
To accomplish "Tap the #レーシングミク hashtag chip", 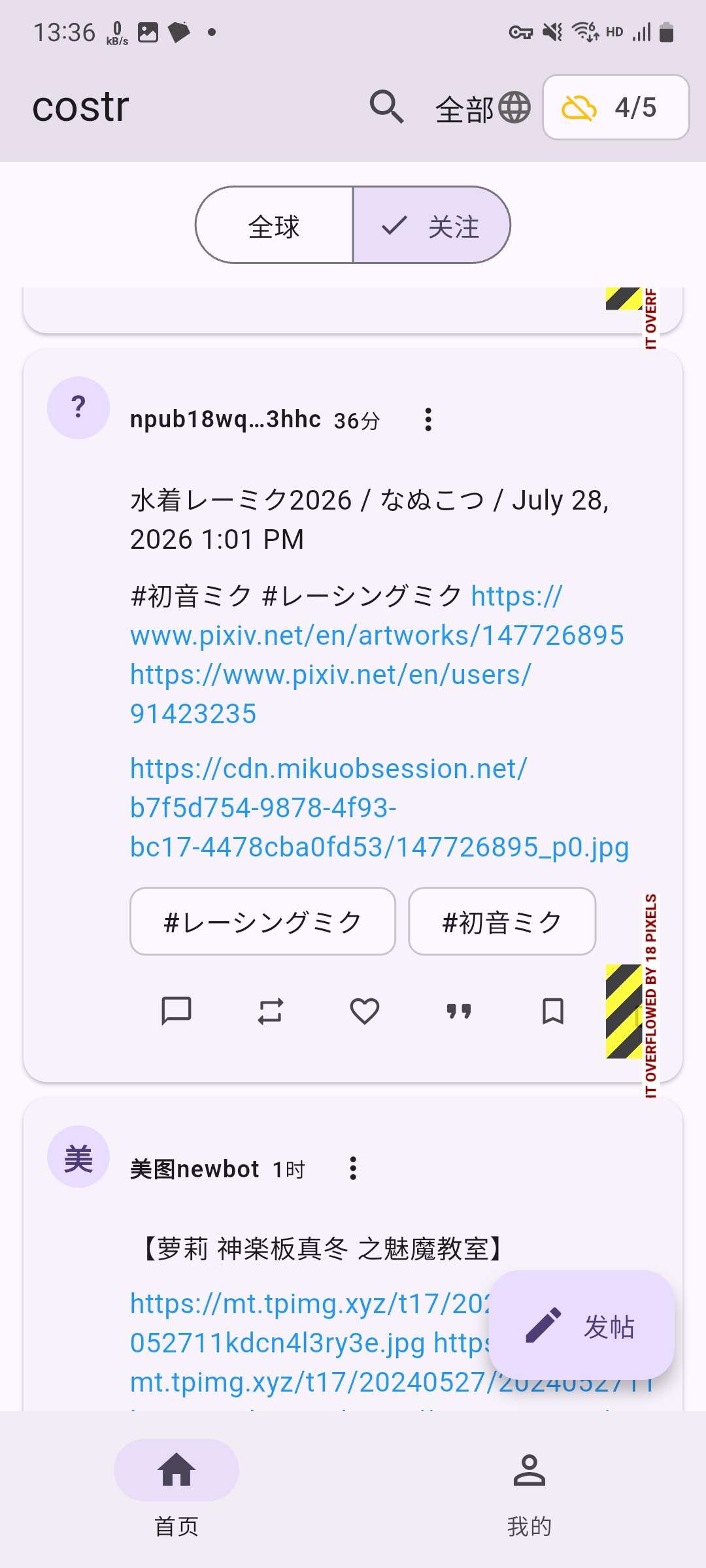I will [263, 922].
